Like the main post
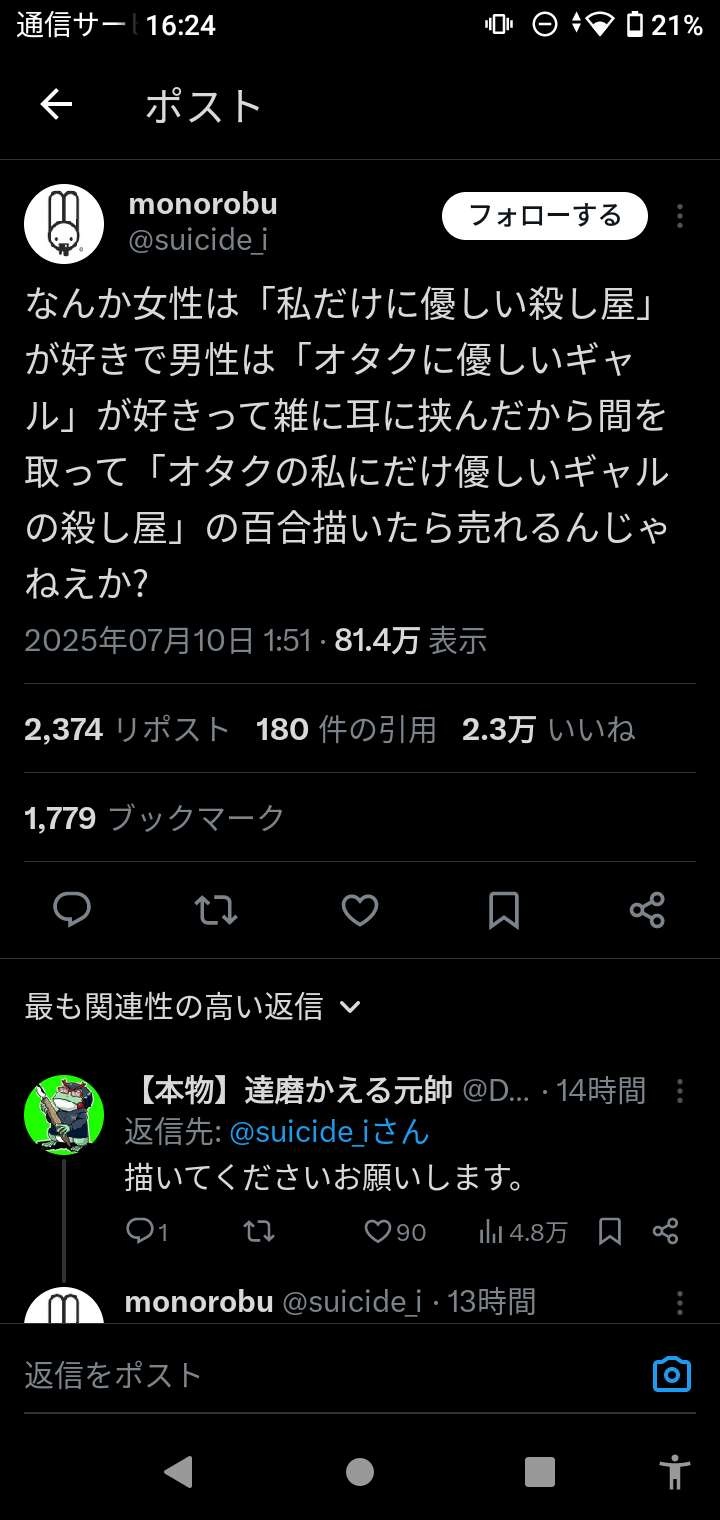This screenshot has width=720, height=1520. (360, 910)
